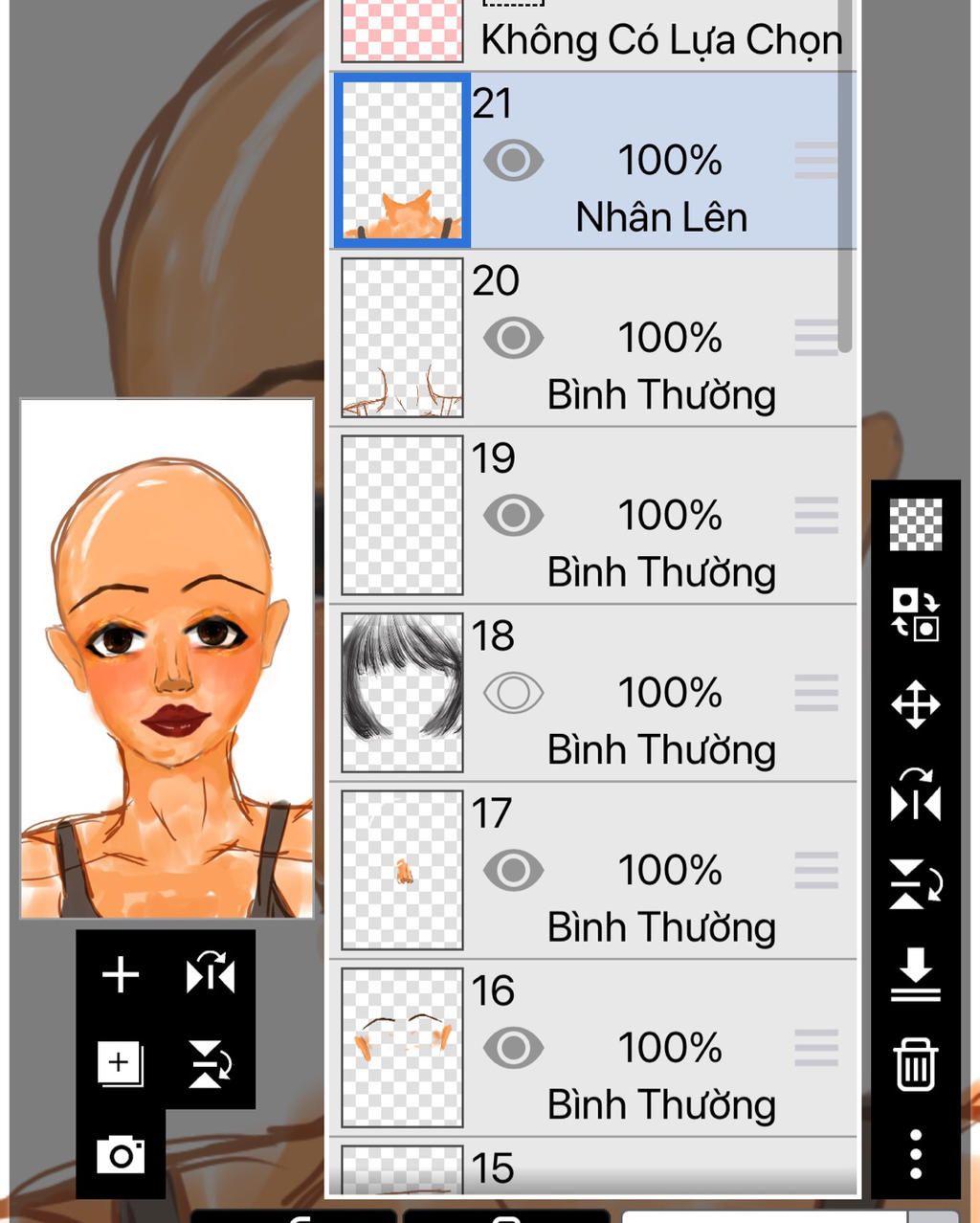Tap the layer swap icon under the checkerboard
This screenshot has width=980, height=1223.
915,614
